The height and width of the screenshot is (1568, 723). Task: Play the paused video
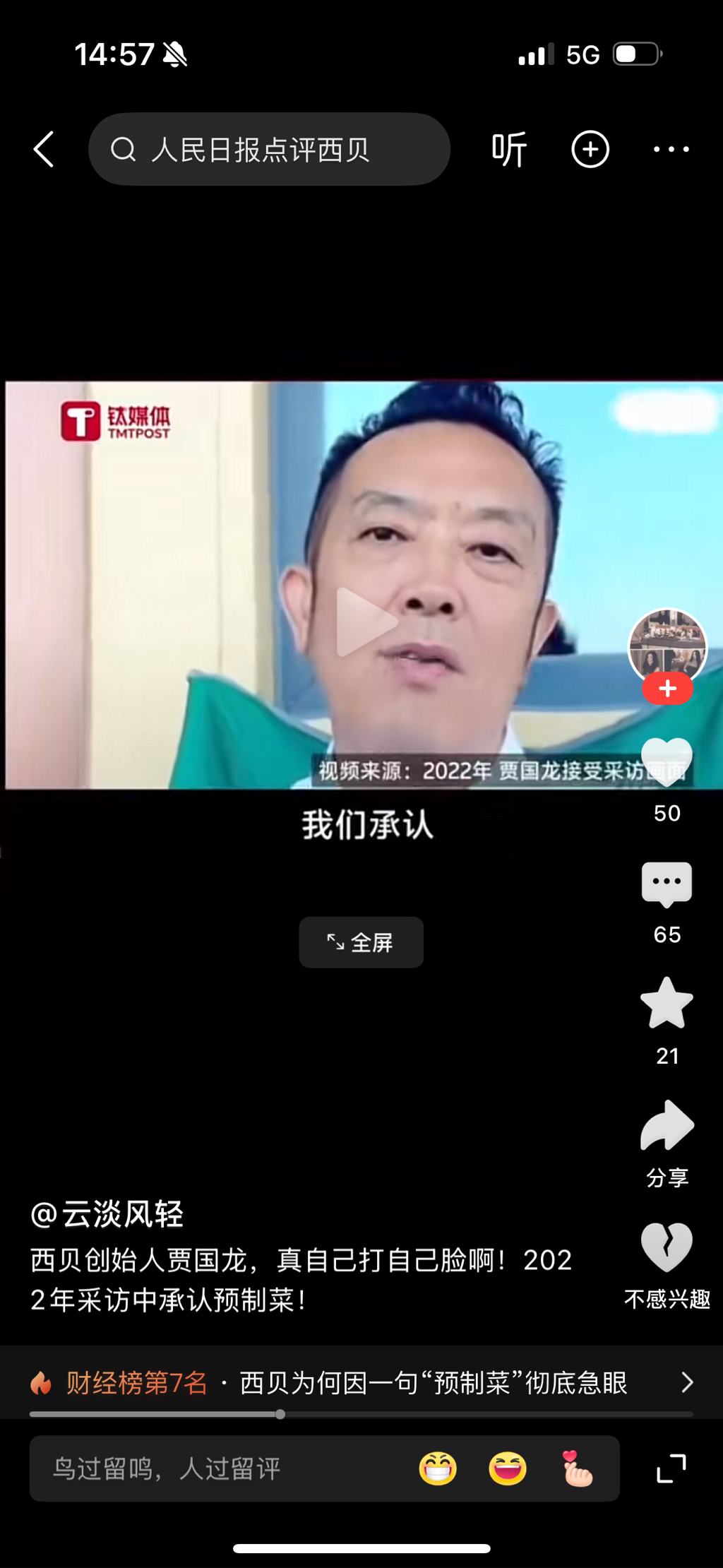coord(363,622)
